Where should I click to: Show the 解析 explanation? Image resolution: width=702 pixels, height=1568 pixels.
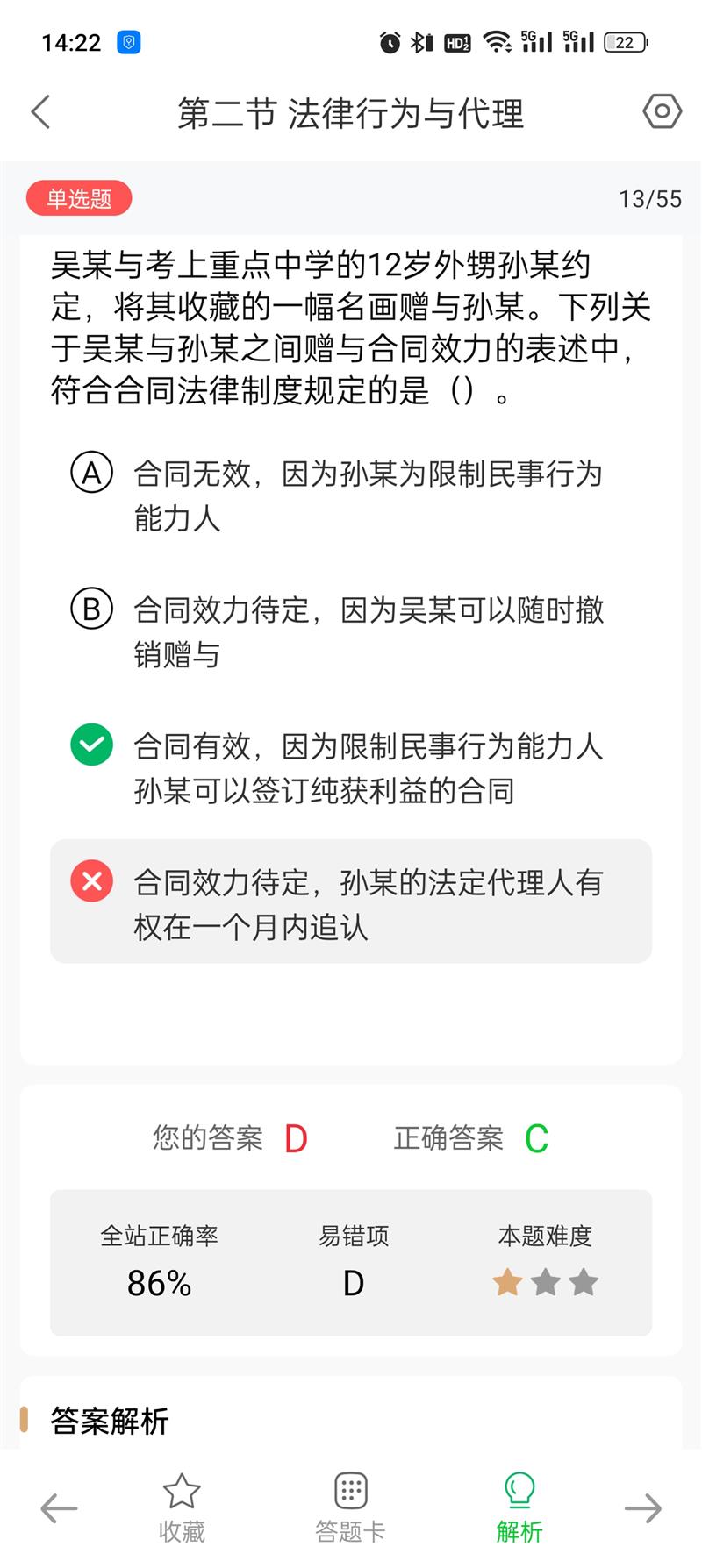pos(519,1508)
